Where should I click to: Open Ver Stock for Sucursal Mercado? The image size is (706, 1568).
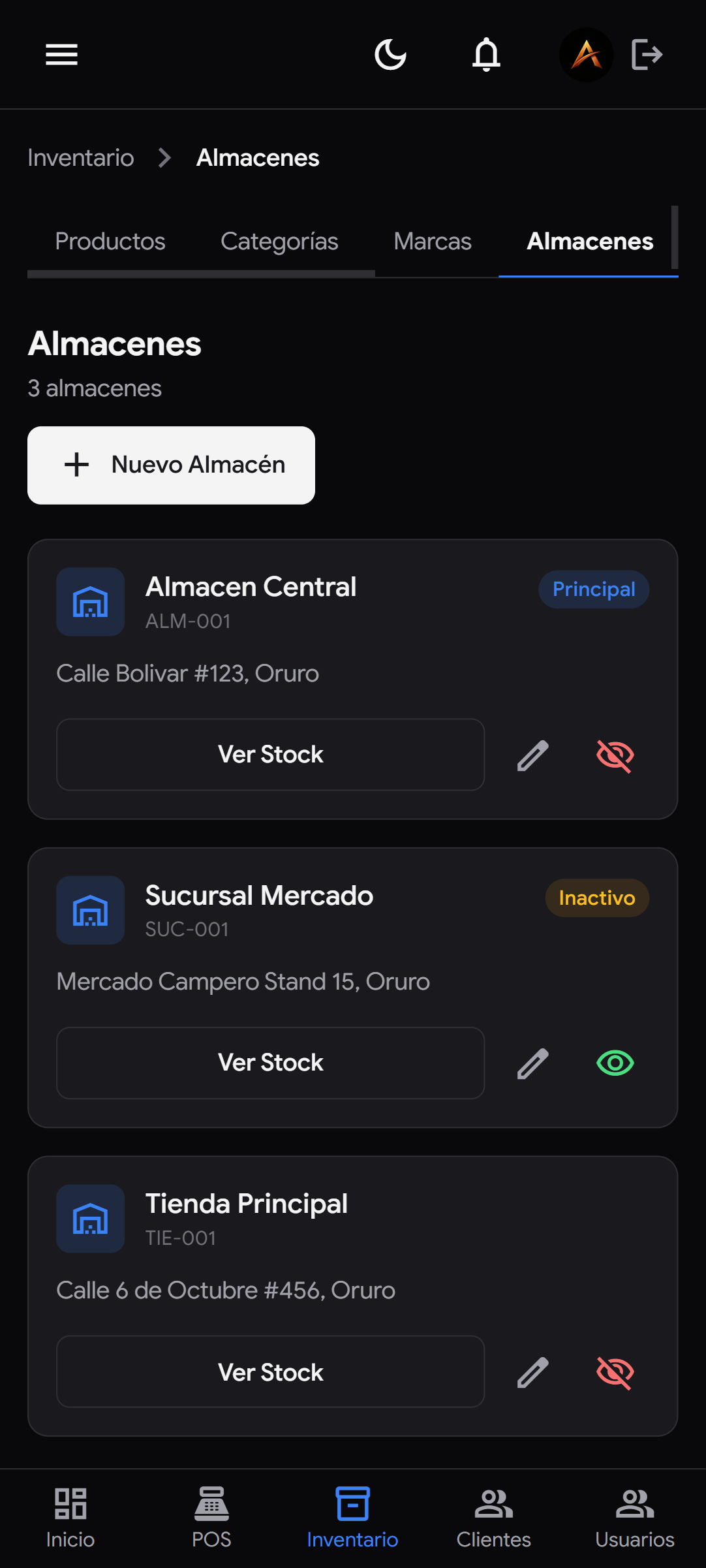pyautogui.click(x=270, y=1063)
